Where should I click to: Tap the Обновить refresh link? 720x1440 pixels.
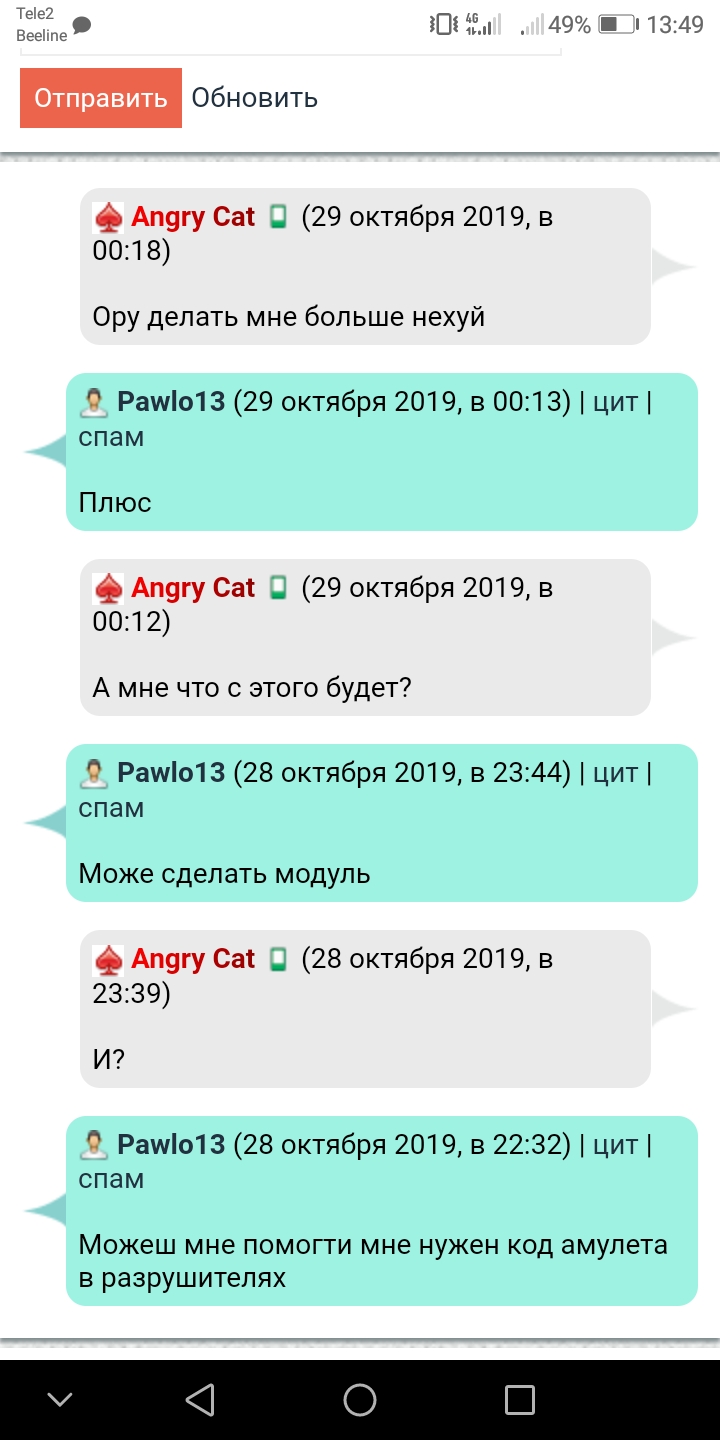(254, 98)
